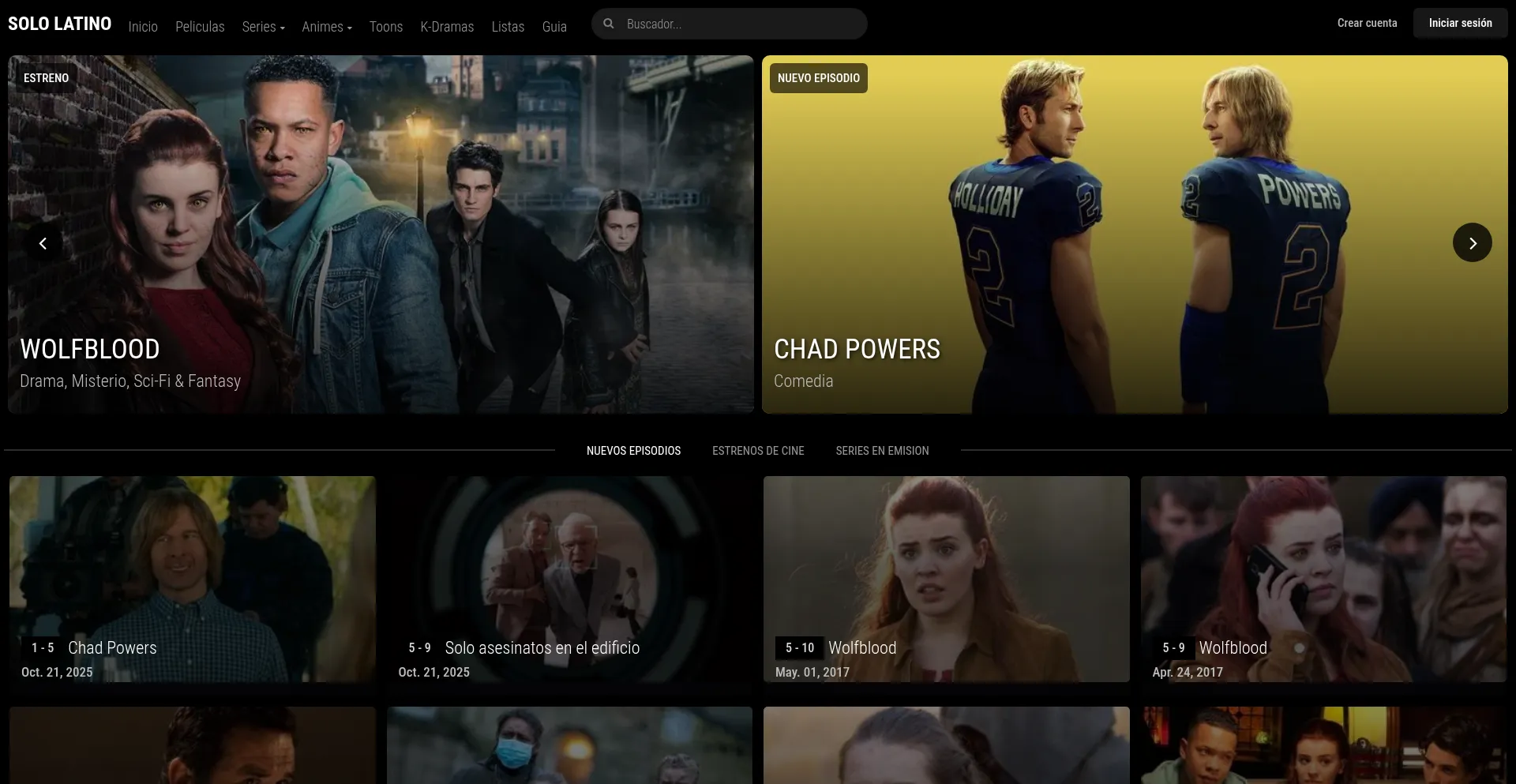
Task: Switch to the Estrenos de Cine tab
Action: pos(758,451)
